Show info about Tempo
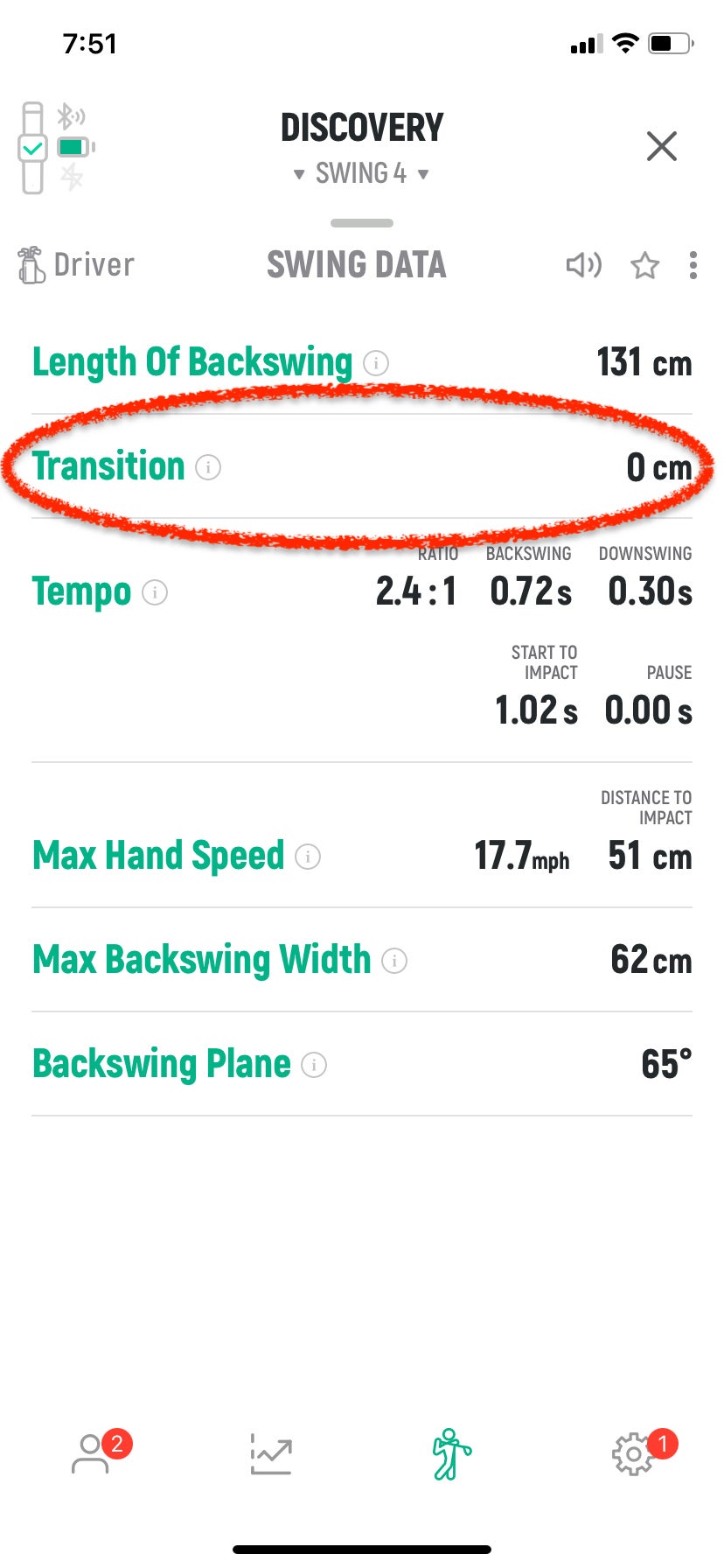Viewport: 724px width, 1568px height. pos(155,593)
